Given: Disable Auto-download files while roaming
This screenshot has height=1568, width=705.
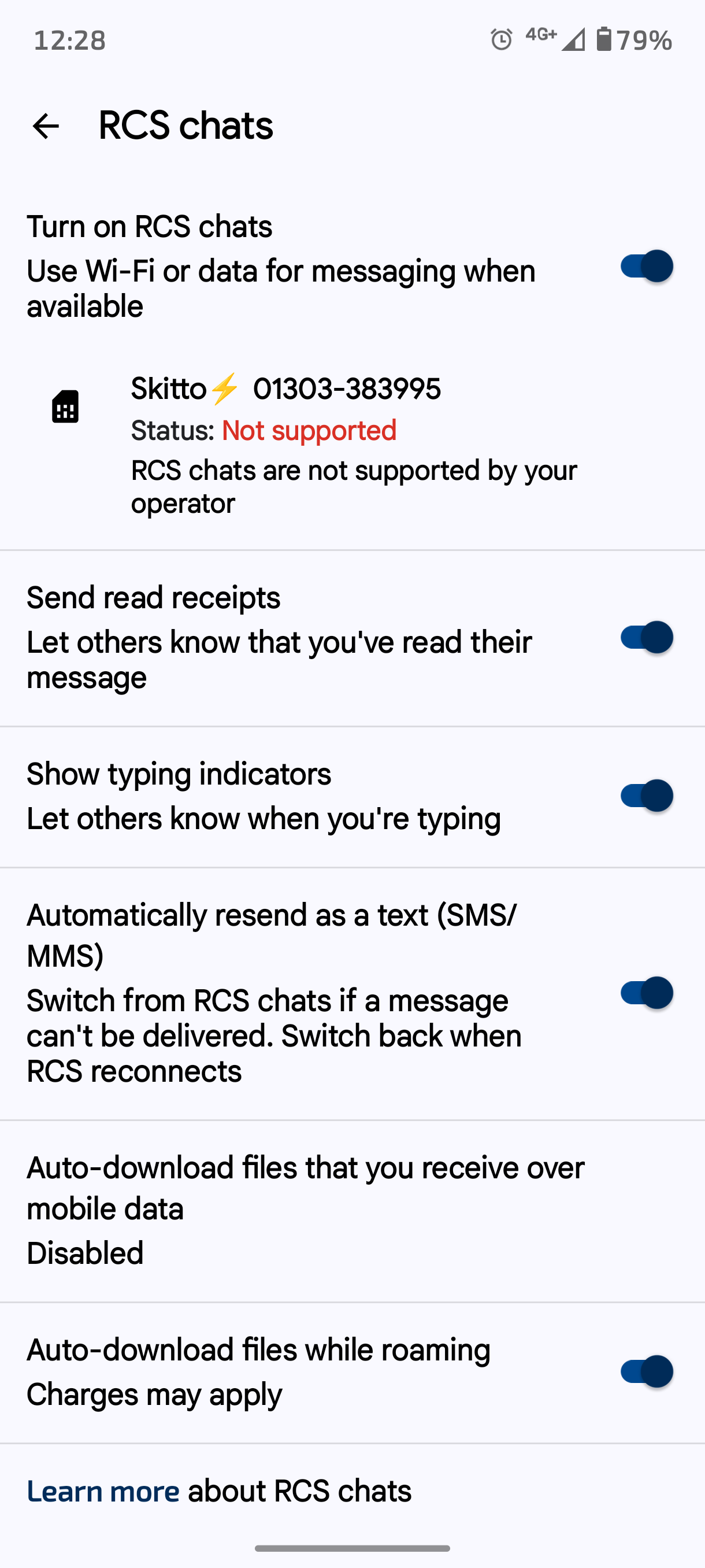Looking at the screenshot, I should (x=646, y=1372).
